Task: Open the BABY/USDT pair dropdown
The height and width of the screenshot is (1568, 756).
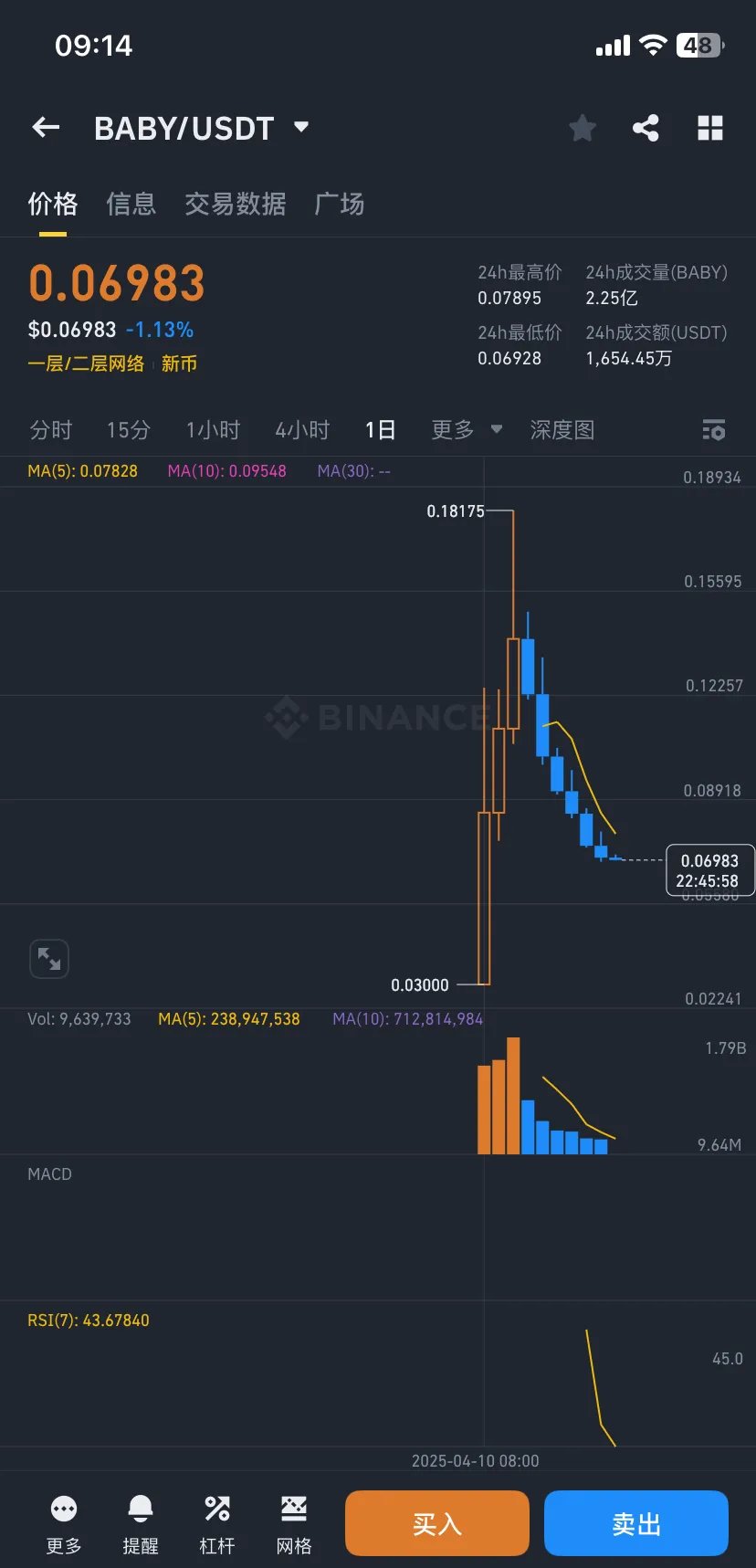Action: coord(301,127)
